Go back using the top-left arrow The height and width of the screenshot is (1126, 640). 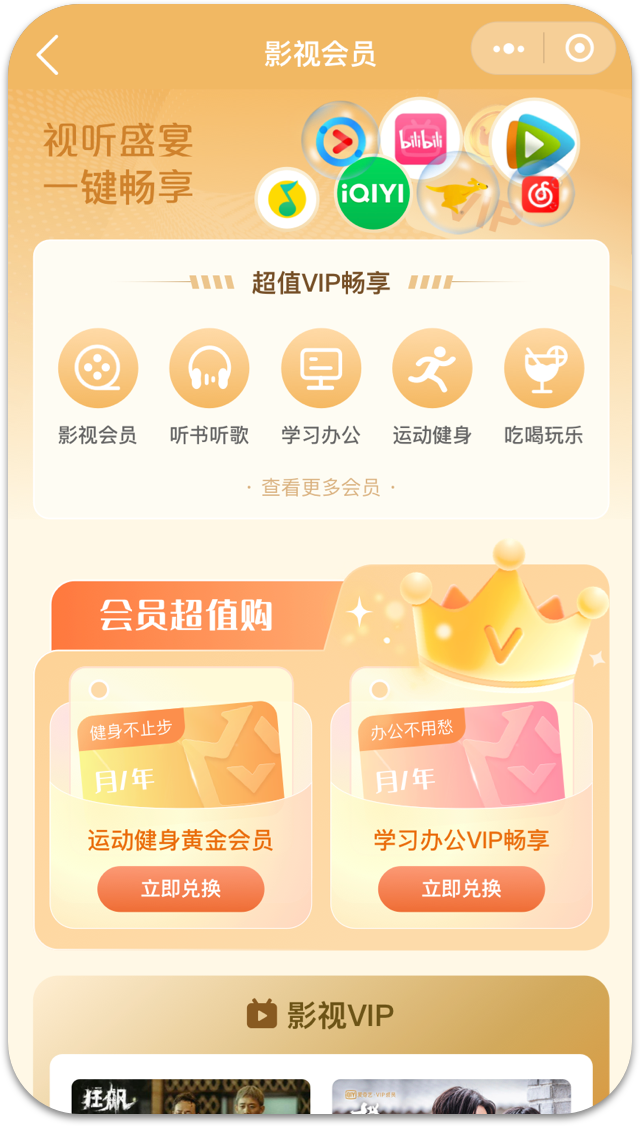point(47,54)
